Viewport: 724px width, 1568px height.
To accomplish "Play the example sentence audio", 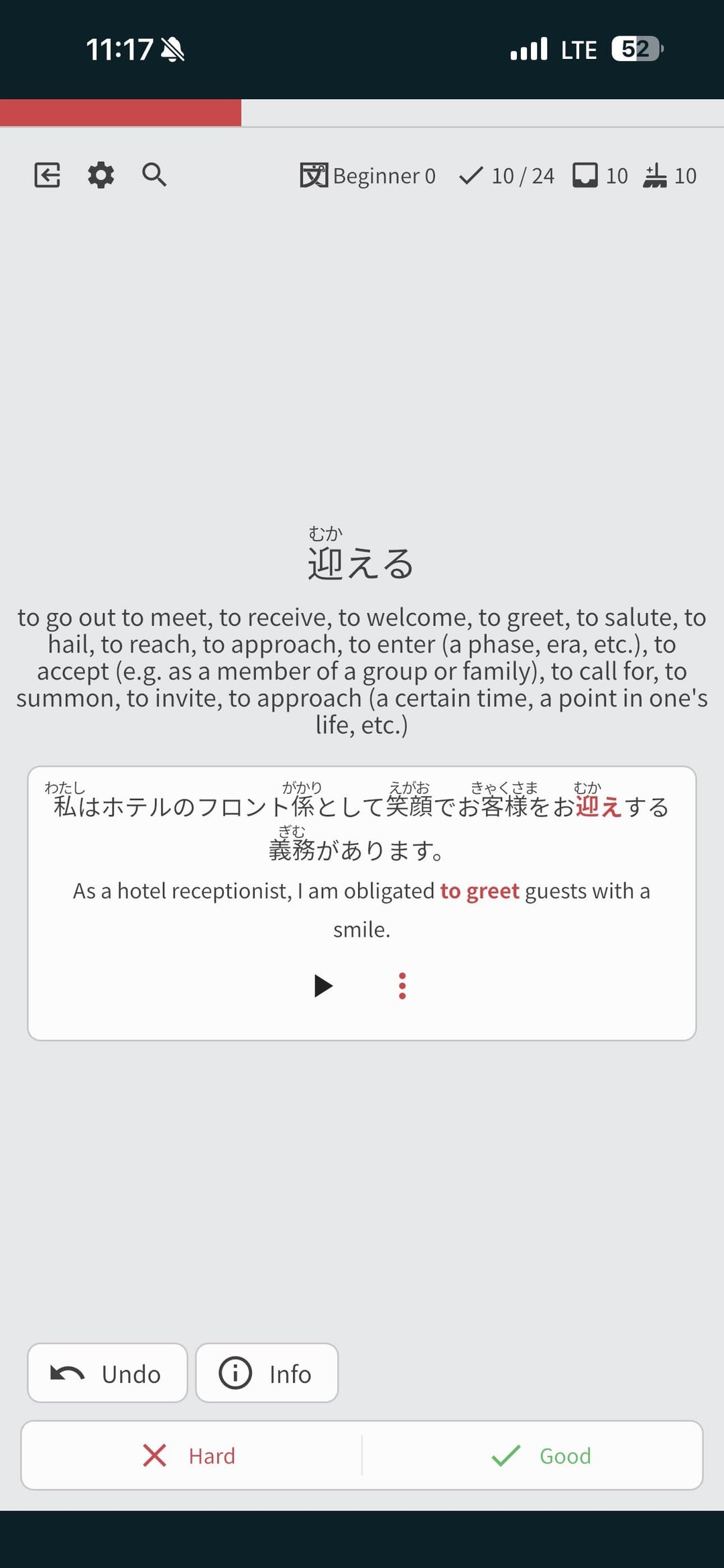I will (x=323, y=986).
